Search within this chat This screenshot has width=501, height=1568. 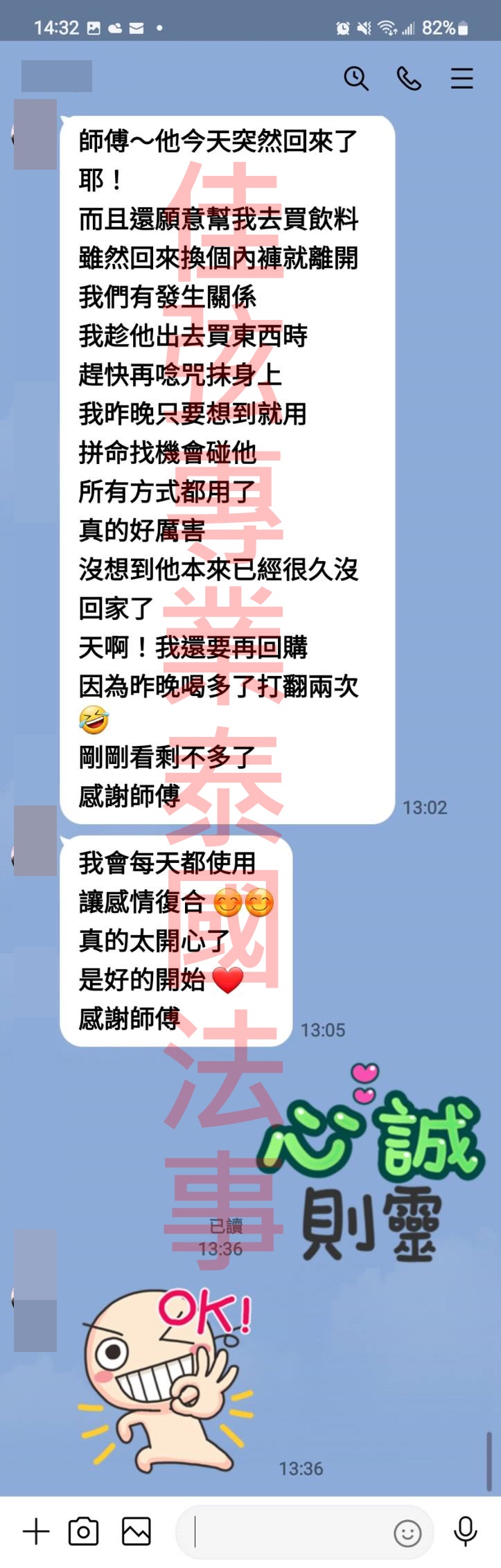pos(356,78)
